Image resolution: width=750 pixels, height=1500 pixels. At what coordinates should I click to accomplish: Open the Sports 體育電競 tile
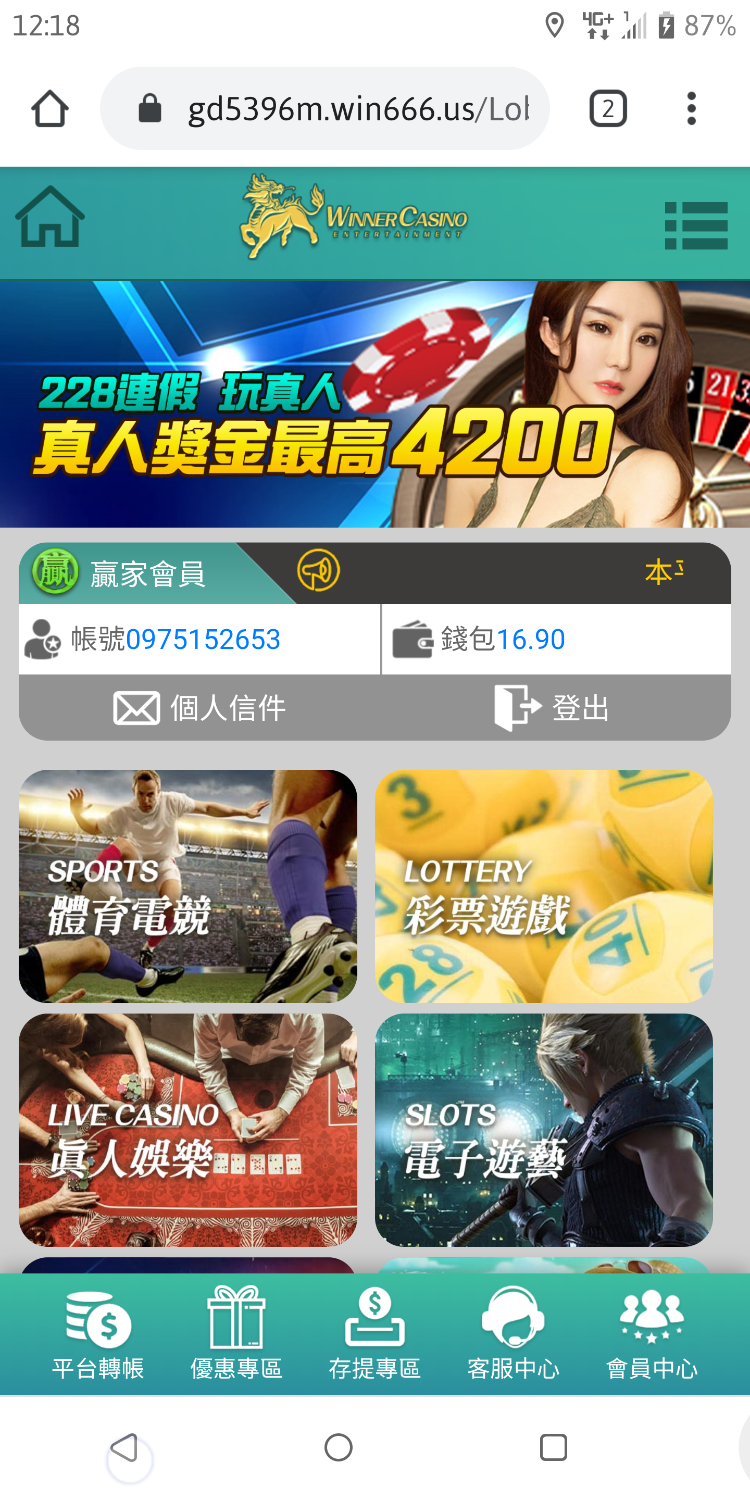click(188, 886)
